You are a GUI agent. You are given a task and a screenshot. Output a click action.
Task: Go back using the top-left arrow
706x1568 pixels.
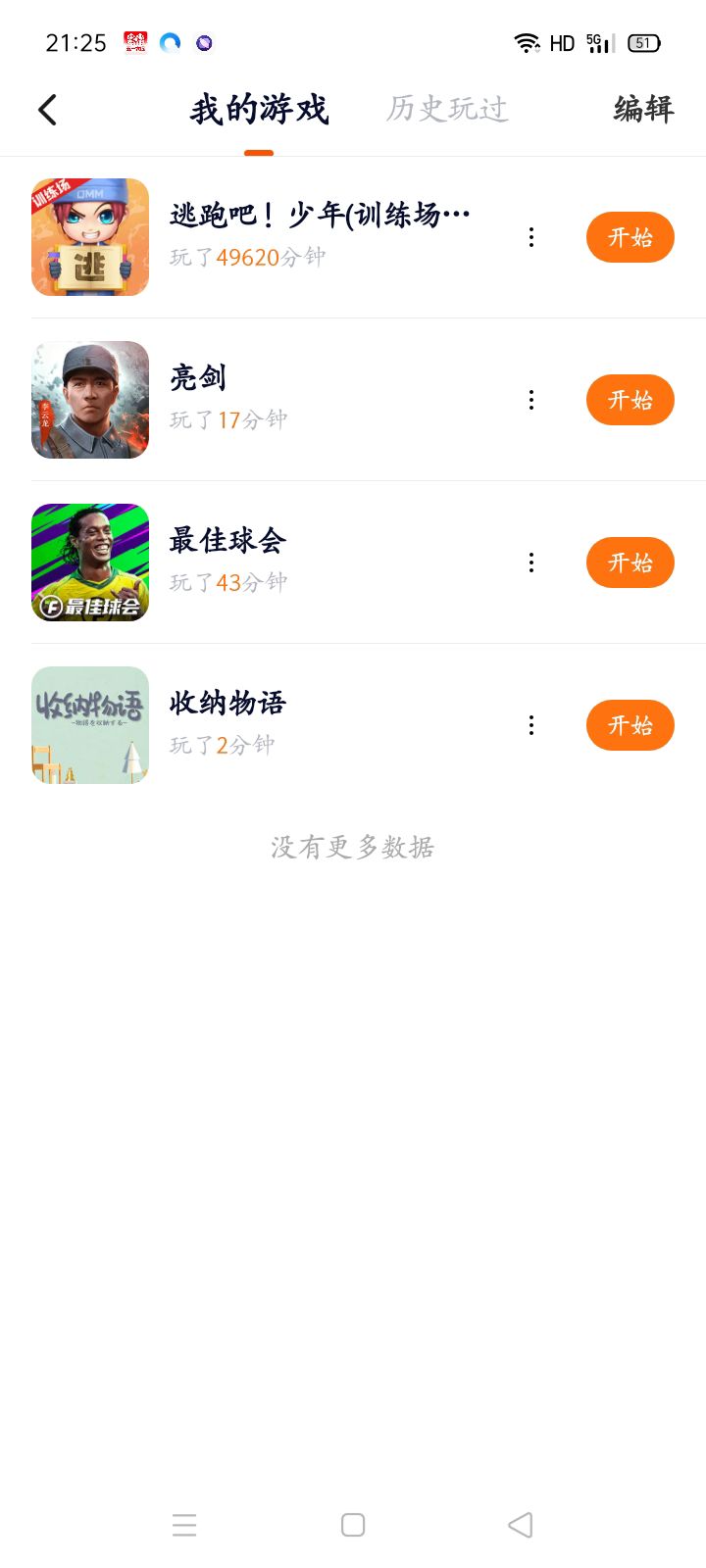coord(47,110)
